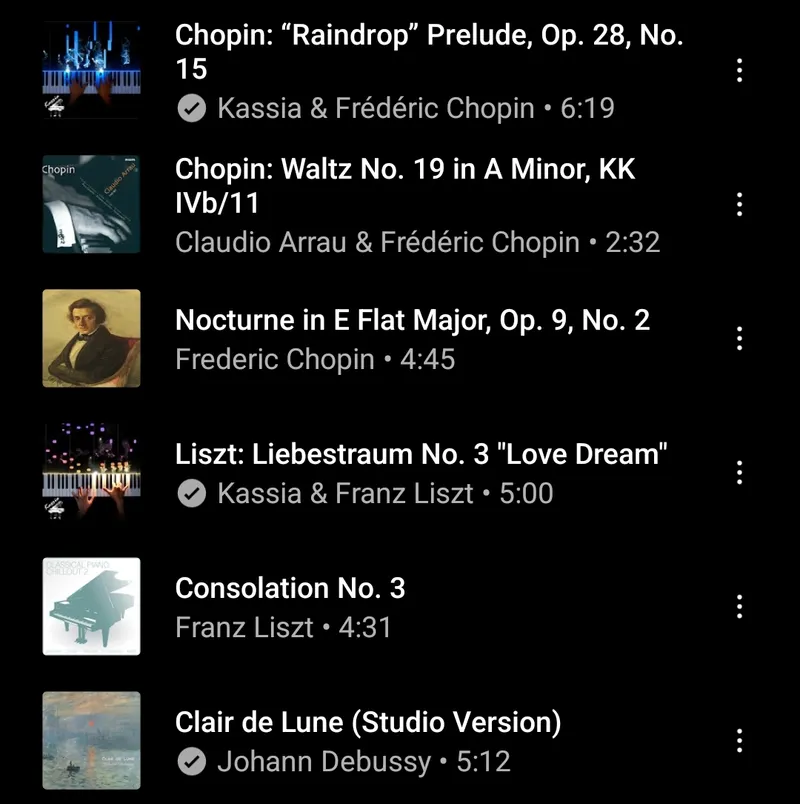Open more options for Consolation No. 3
Viewport: 800px width, 804px height.
pyautogui.click(x=739, y=606)
